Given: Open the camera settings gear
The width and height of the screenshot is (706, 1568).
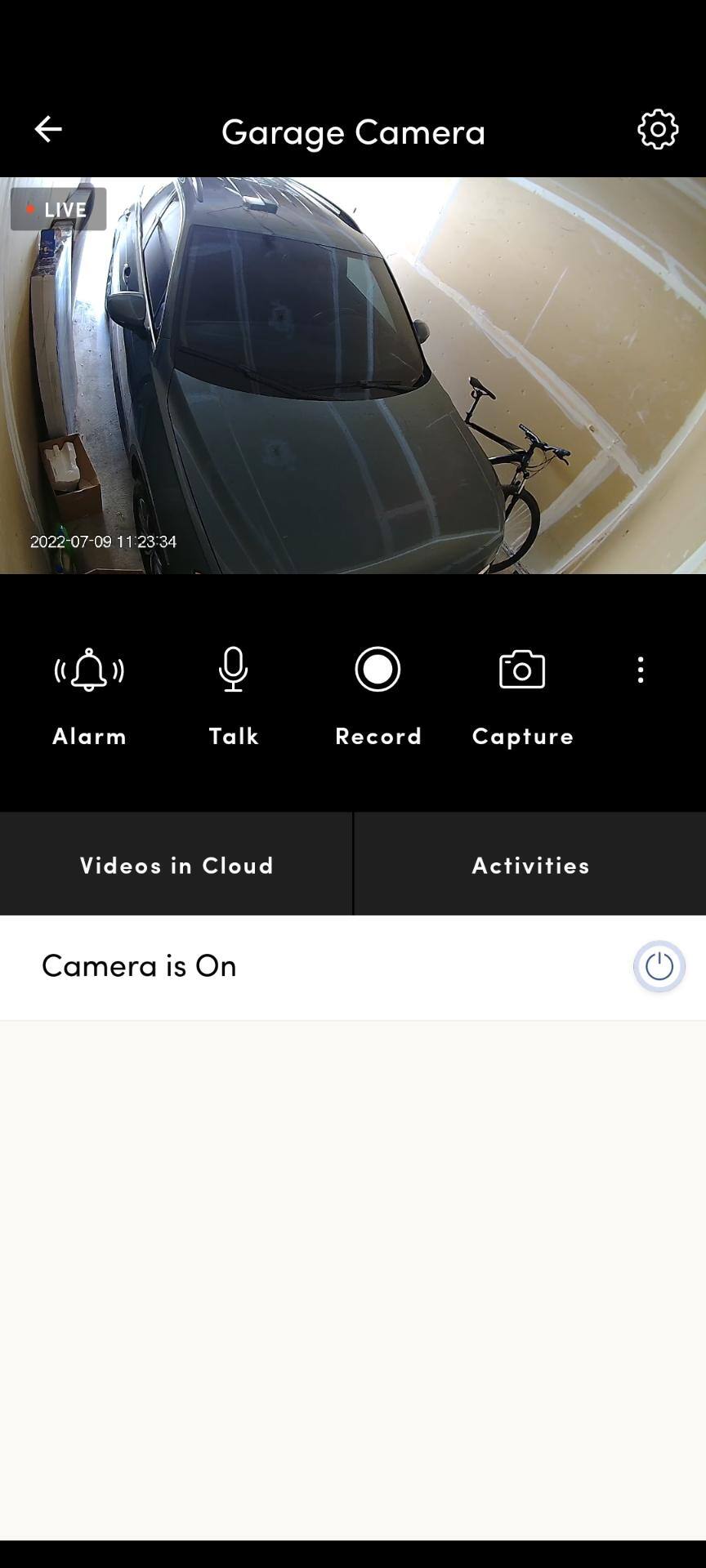Looking at the screenshot, I should coord(658,129).
